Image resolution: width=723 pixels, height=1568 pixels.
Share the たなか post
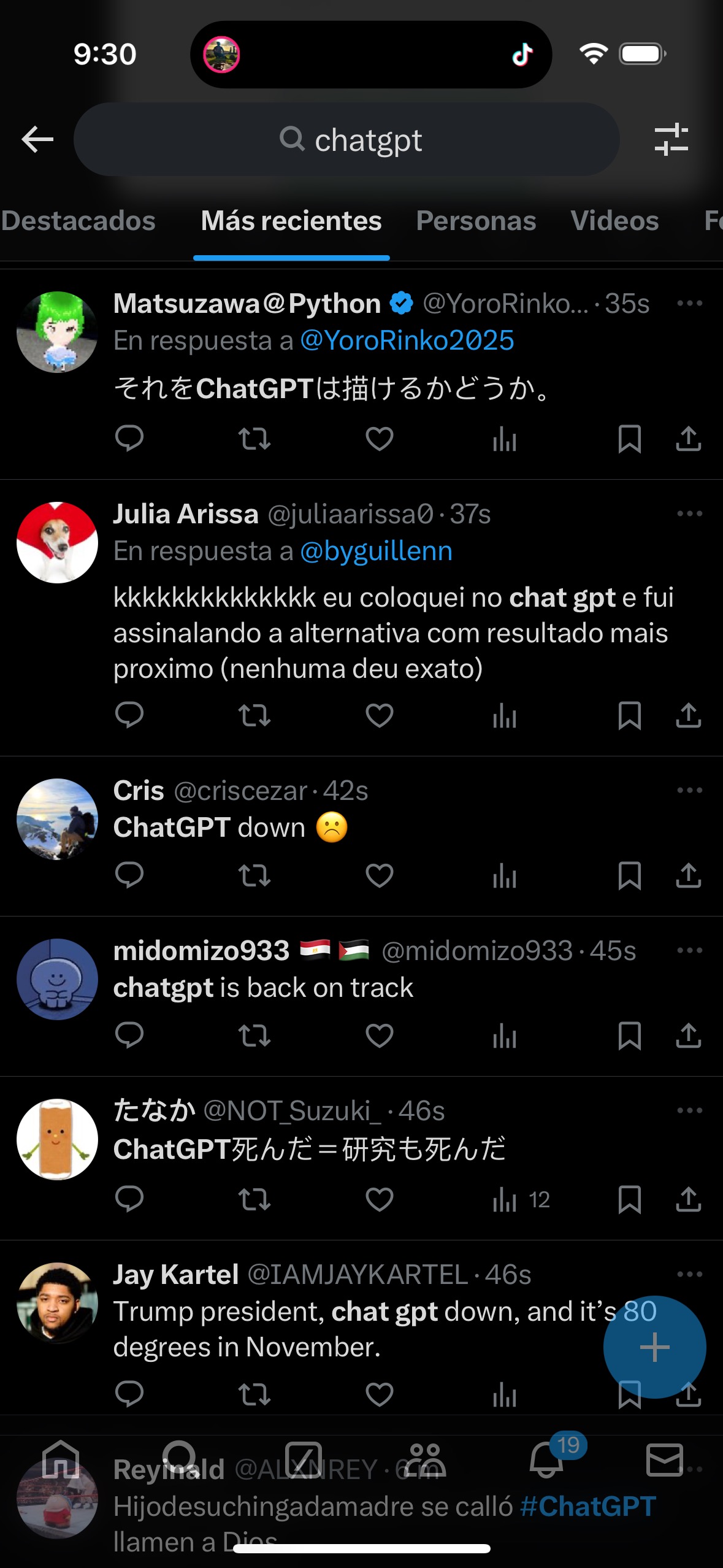coord(688,1199)
